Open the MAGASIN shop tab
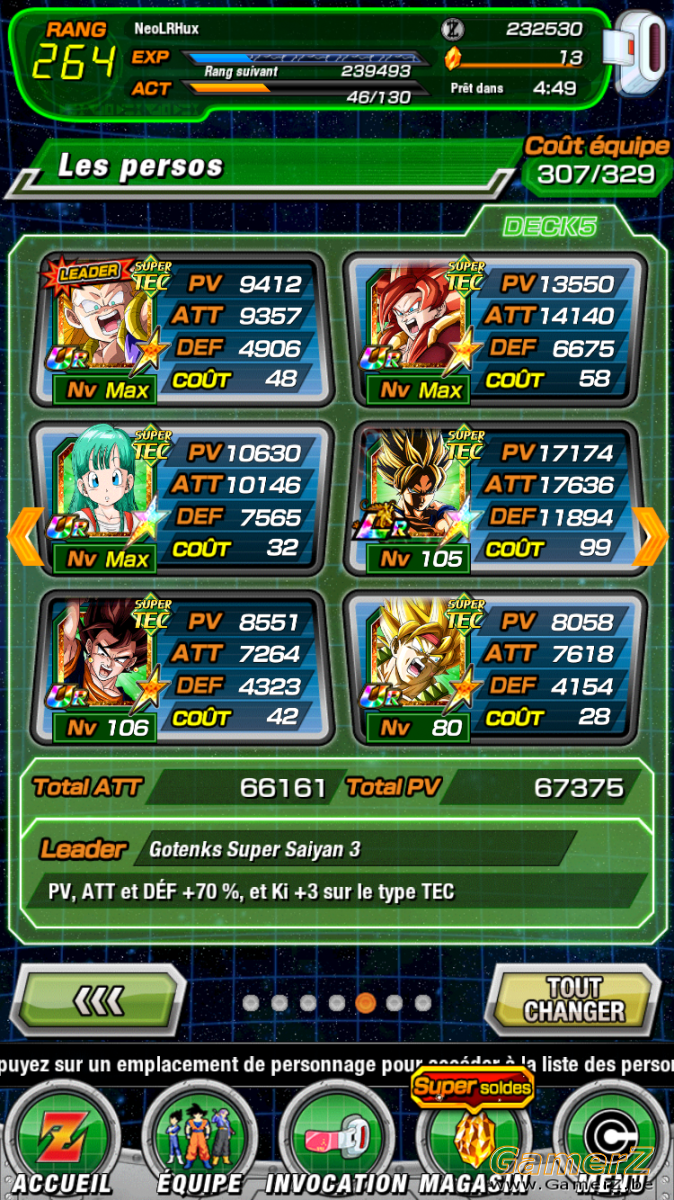The width and height of the screenshot is (674, 1200). pyautogui.click(x=472, y=1140)
